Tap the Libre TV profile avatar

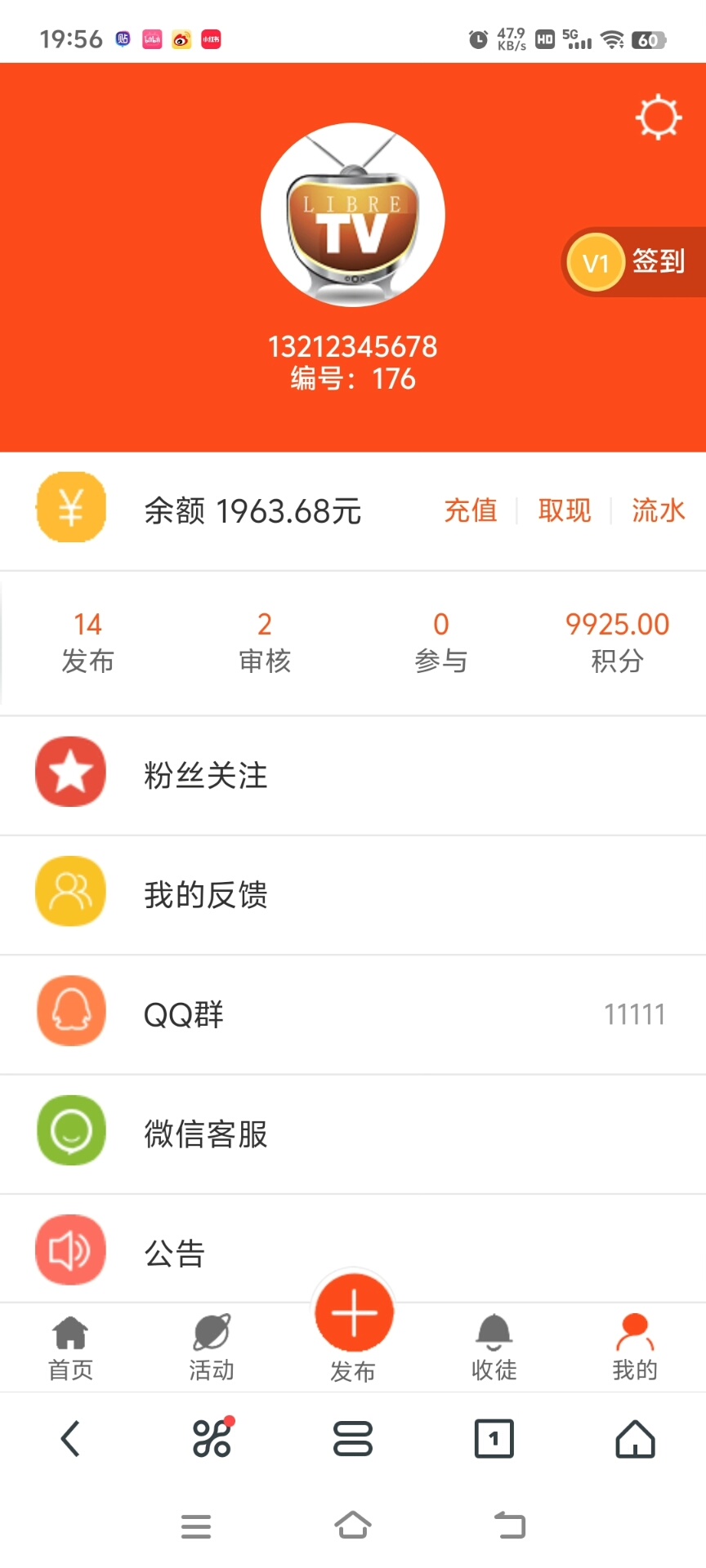click(353, 216)
